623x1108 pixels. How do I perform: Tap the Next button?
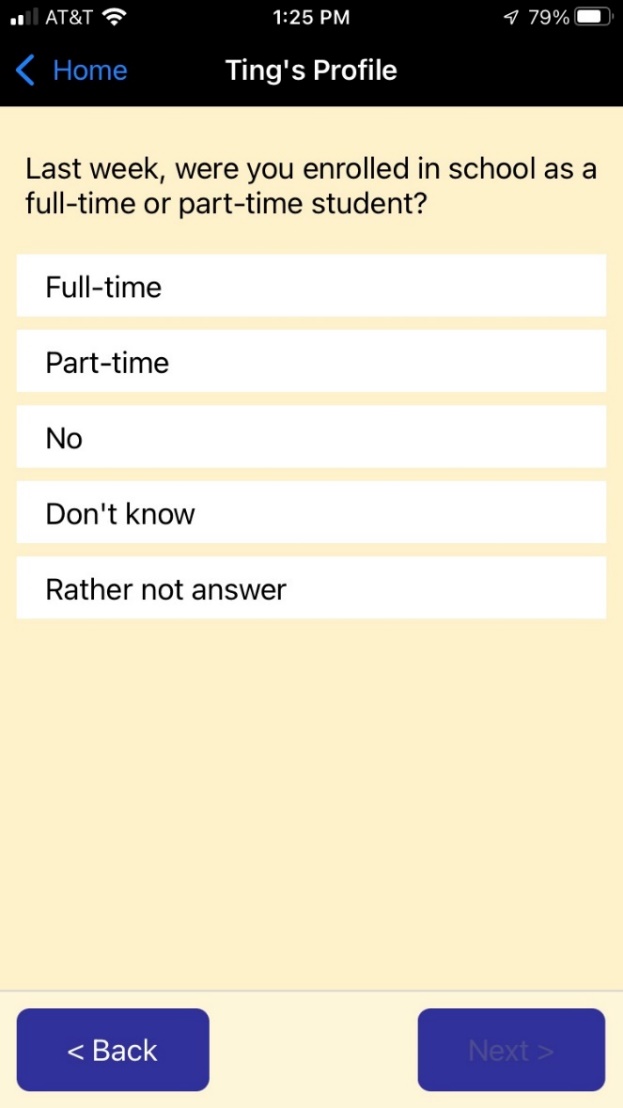[511, 1049]
